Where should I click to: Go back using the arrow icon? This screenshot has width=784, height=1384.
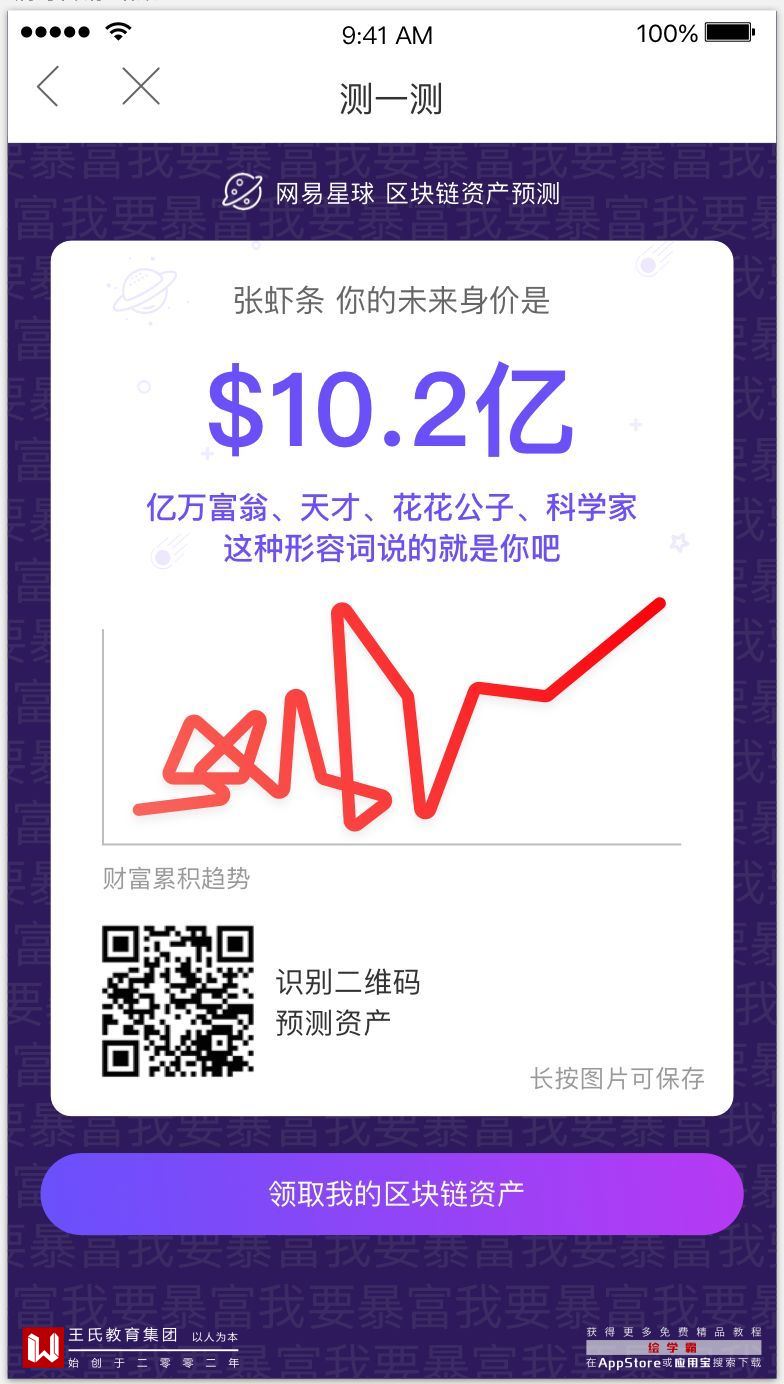coord(48,87)
